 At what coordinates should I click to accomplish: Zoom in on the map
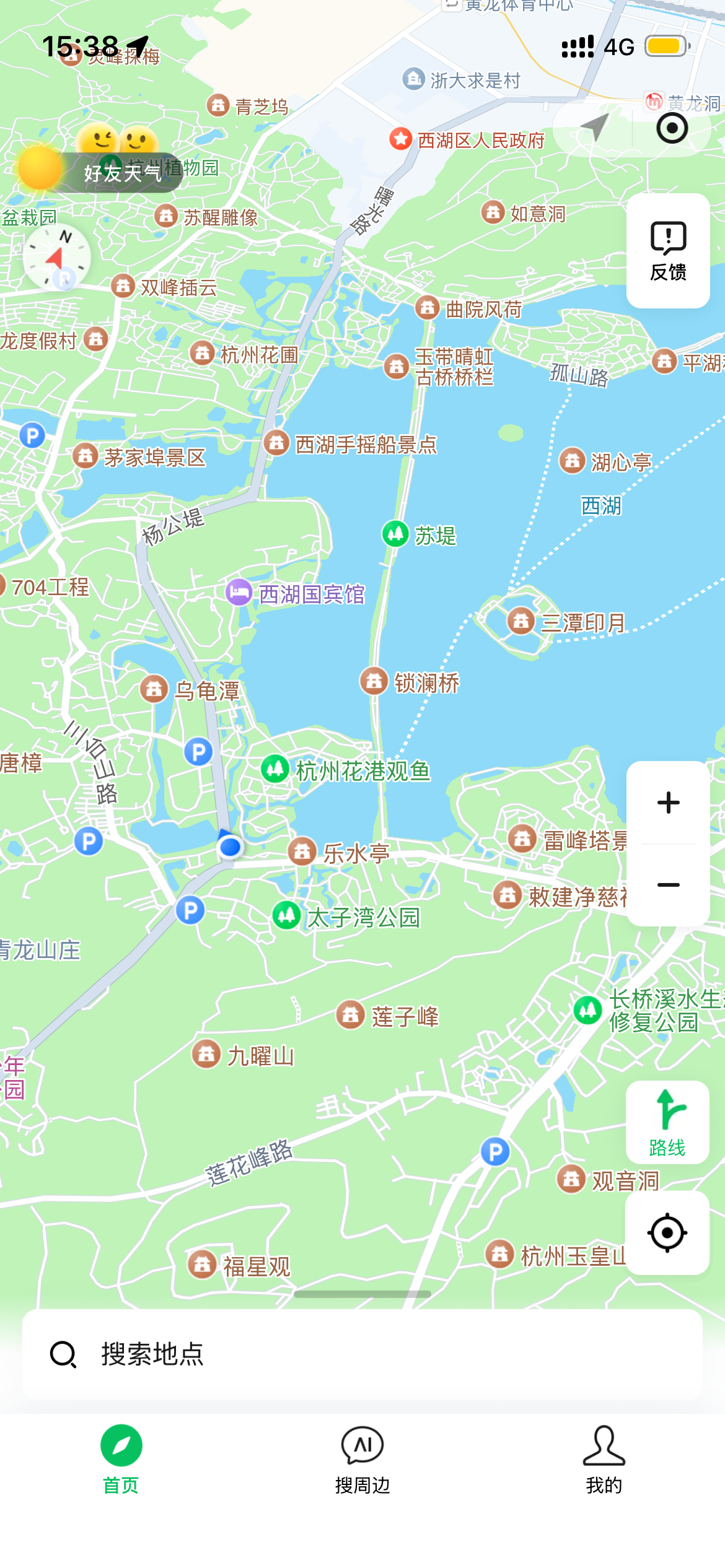tap(668, 803)
